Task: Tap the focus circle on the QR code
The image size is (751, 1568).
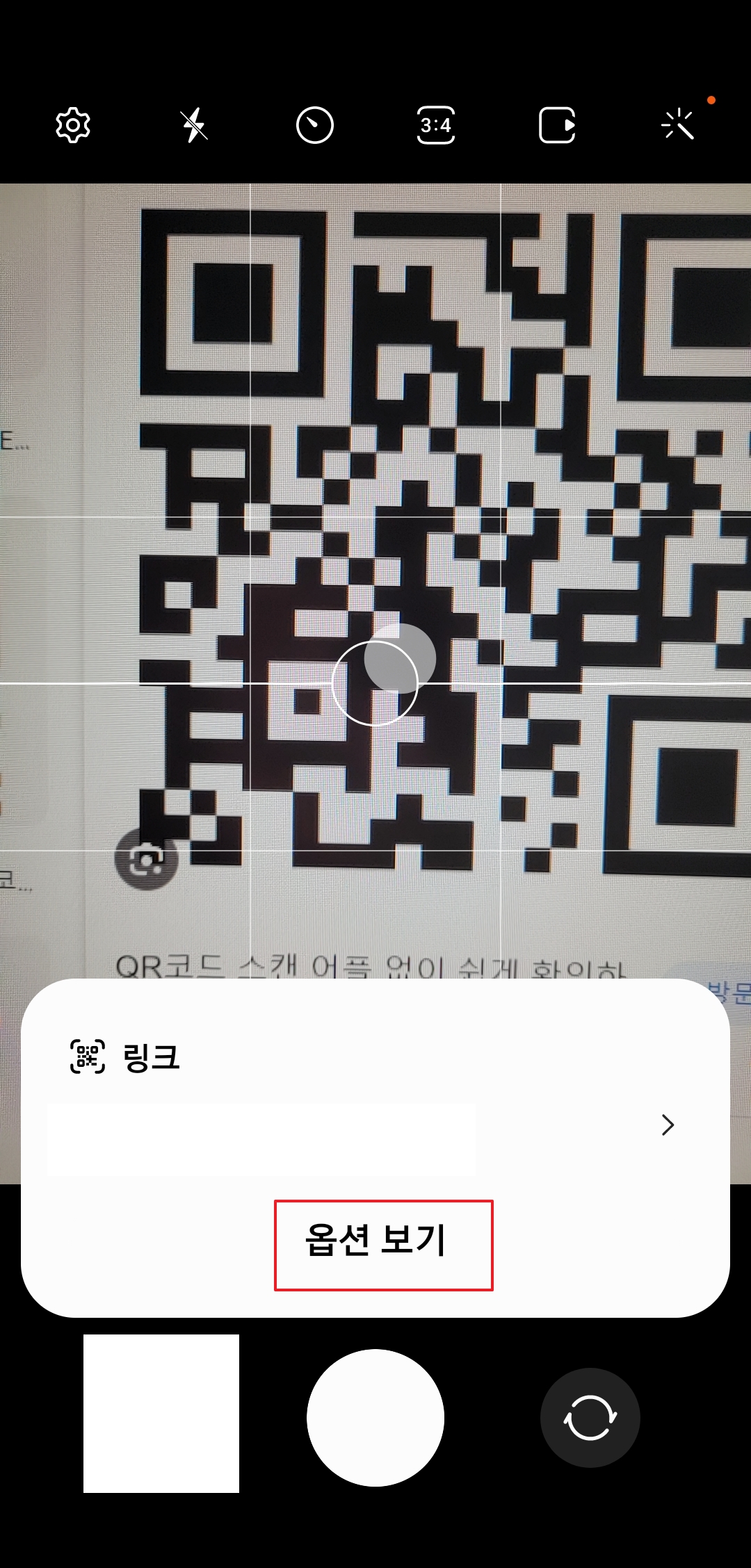Action: coord(374,683)
